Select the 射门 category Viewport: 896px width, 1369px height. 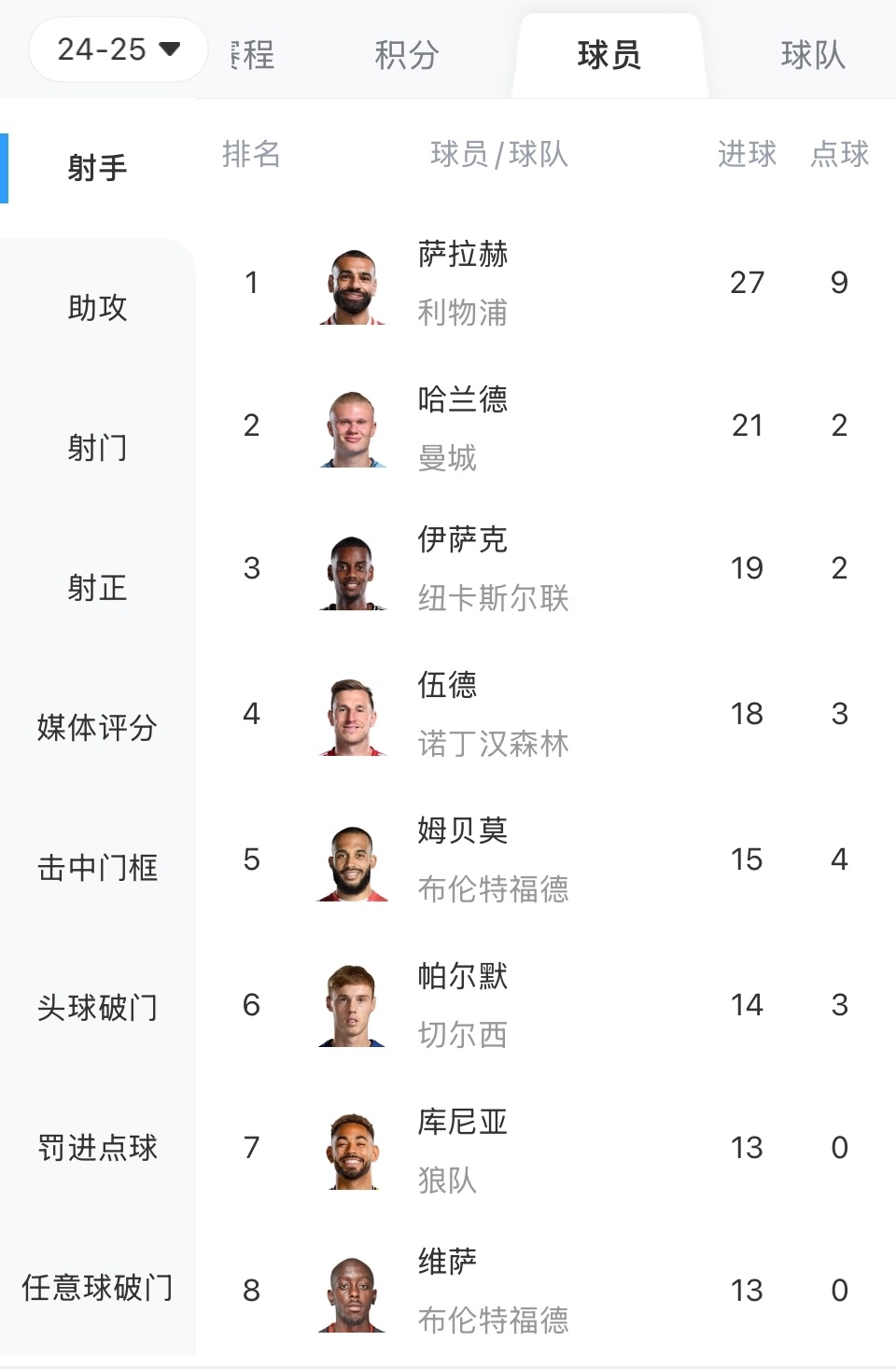[98, 448]
